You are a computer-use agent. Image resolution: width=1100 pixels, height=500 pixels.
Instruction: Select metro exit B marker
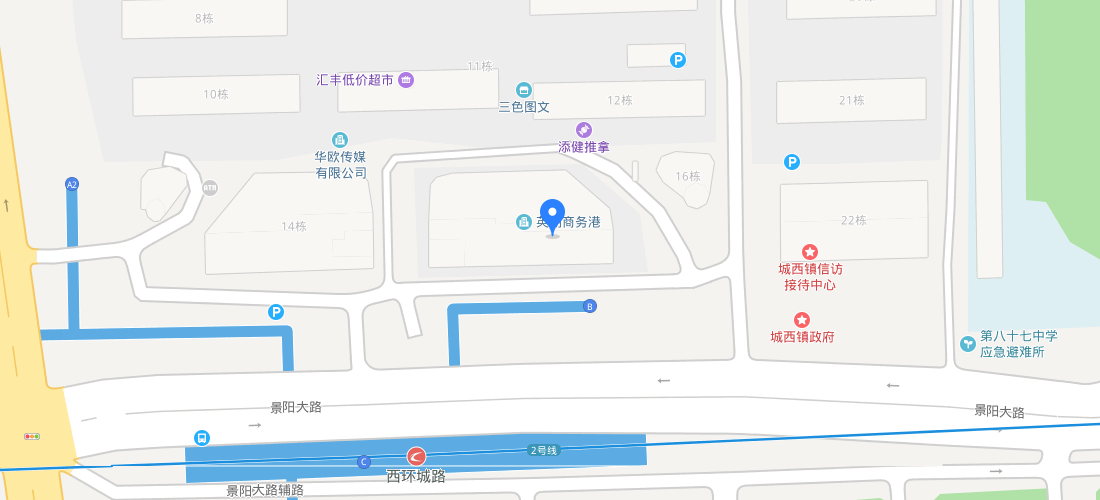click(590, 306)
